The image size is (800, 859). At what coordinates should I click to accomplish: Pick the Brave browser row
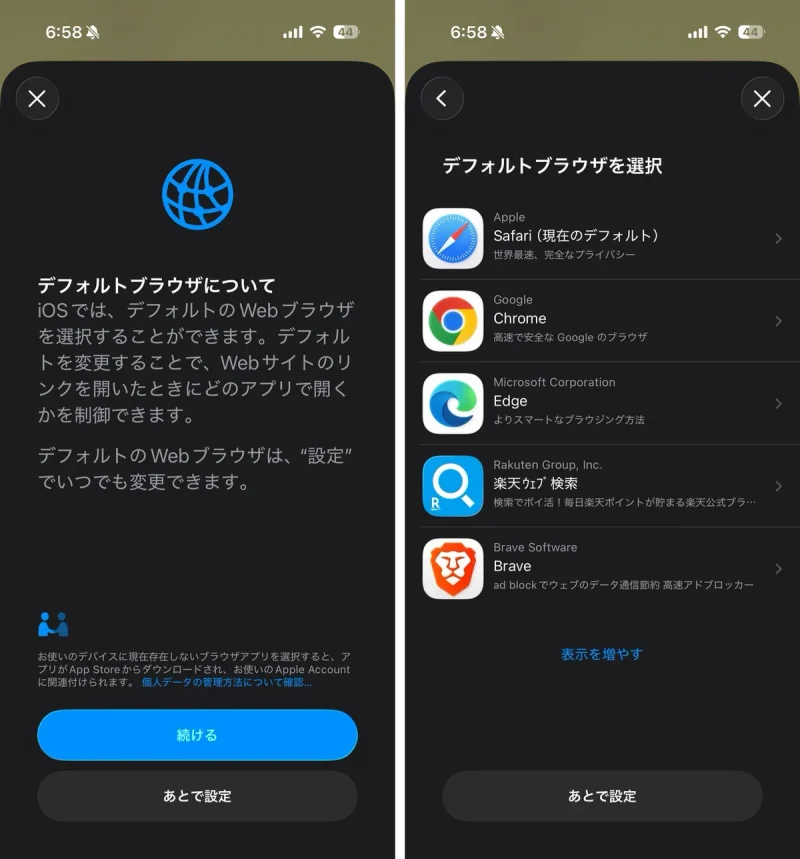click(606, 568)
